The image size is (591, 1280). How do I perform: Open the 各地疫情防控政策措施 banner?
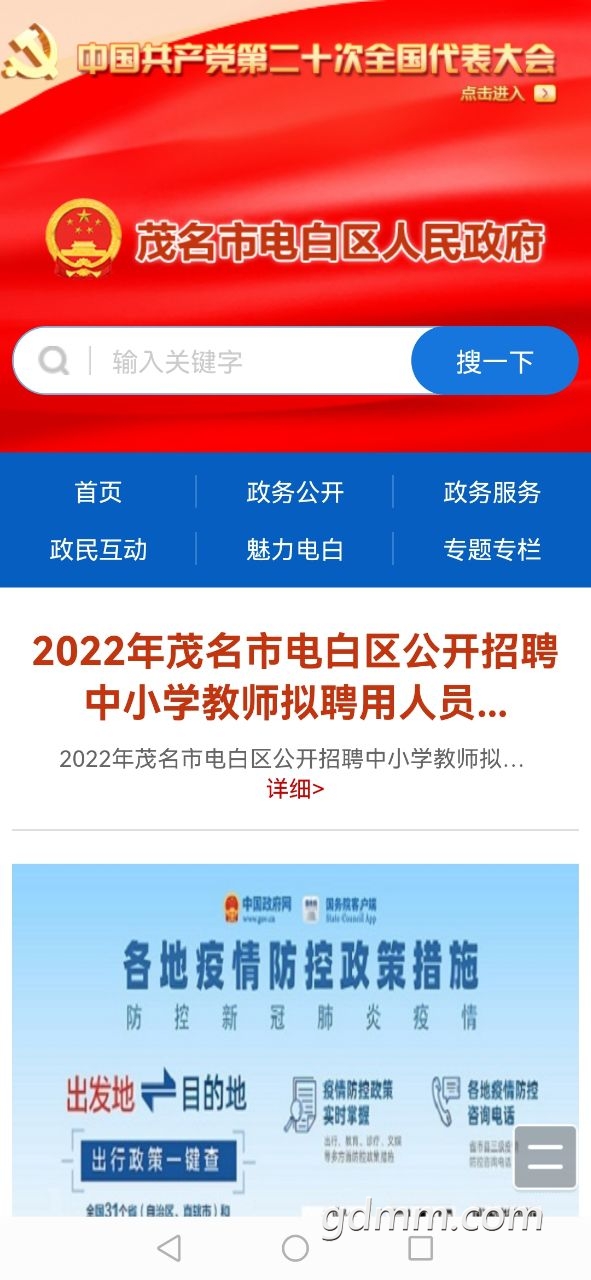(295, 1040)
